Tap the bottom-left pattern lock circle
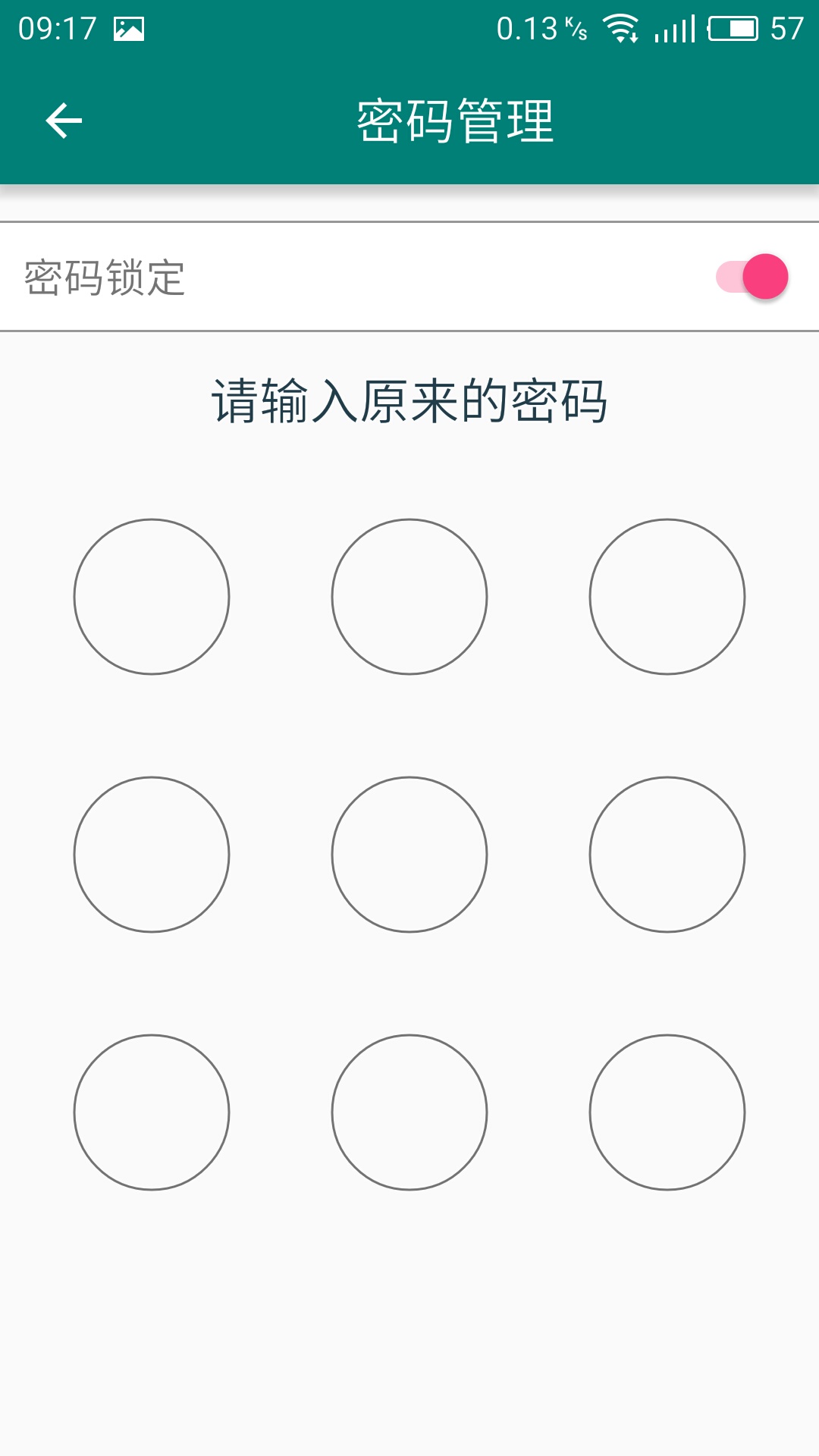 coord(152,1112)
